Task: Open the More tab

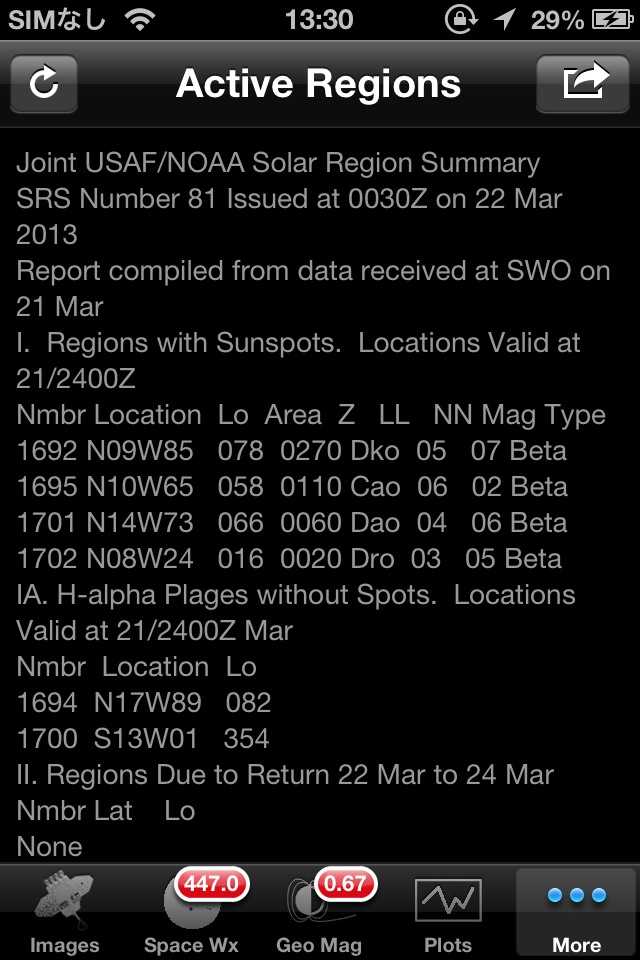Action: click(x=576, y=912)
